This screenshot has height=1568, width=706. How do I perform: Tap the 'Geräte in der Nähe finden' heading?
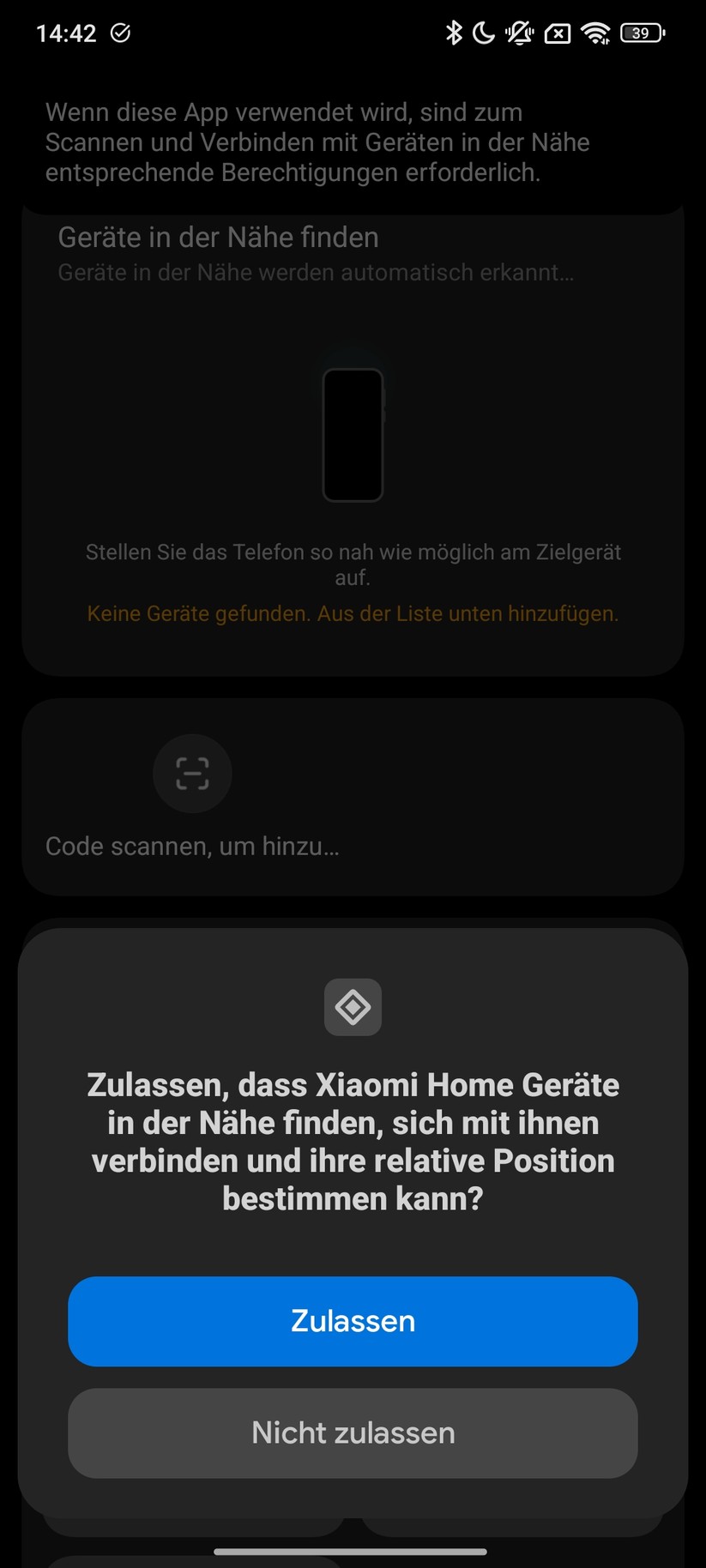click(218, 237)
